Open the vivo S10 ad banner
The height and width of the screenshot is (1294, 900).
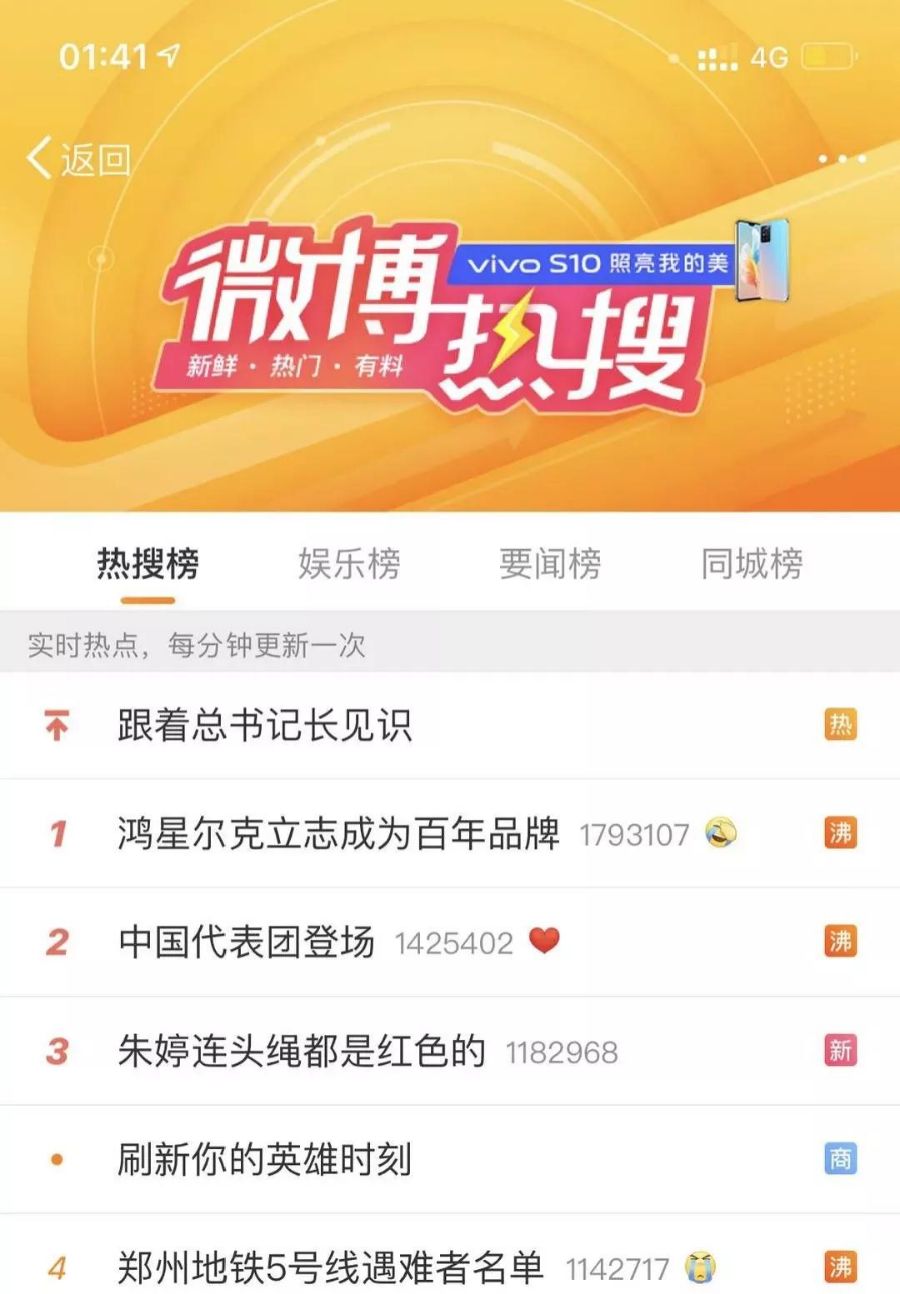pos(618,262)
